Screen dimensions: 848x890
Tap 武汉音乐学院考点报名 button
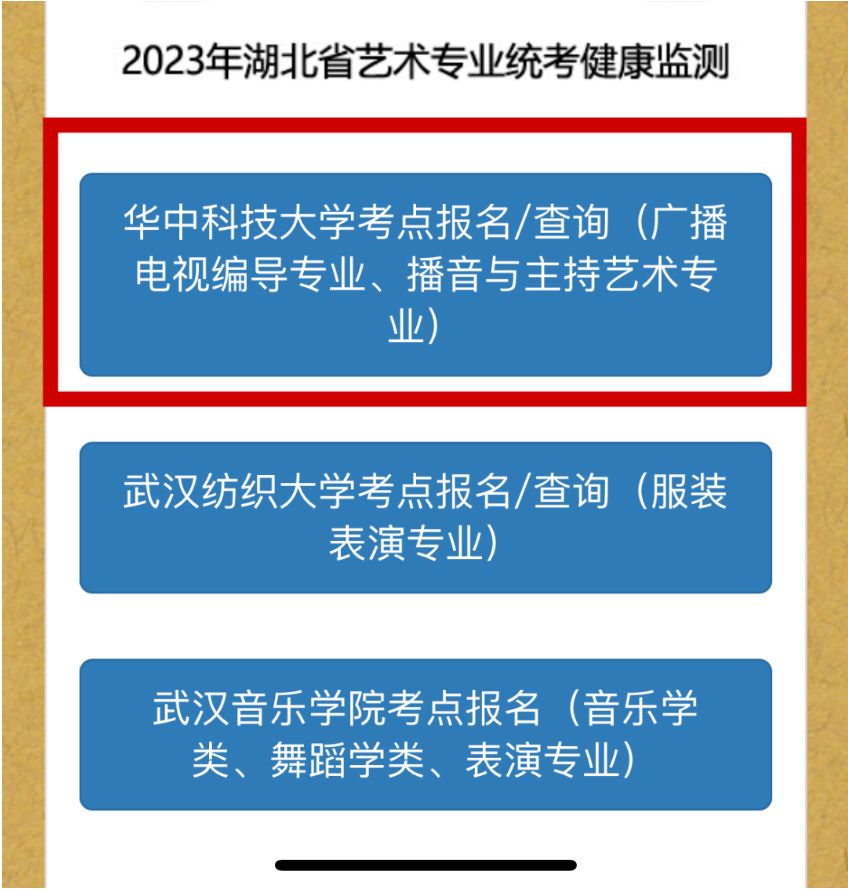[x=425, y=734]
